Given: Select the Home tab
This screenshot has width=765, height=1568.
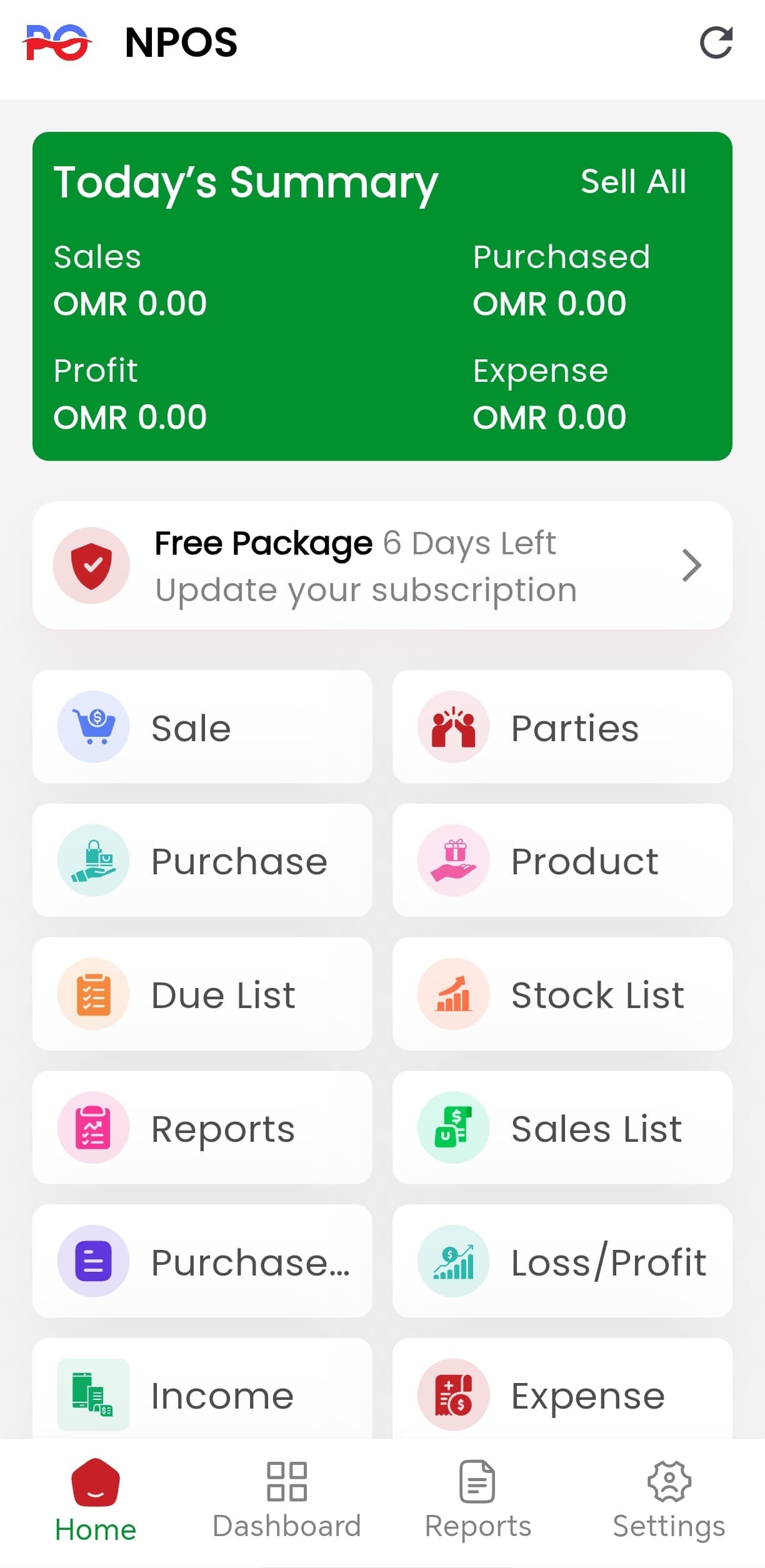Looking at the screenshot, I should coord(96,1501).
